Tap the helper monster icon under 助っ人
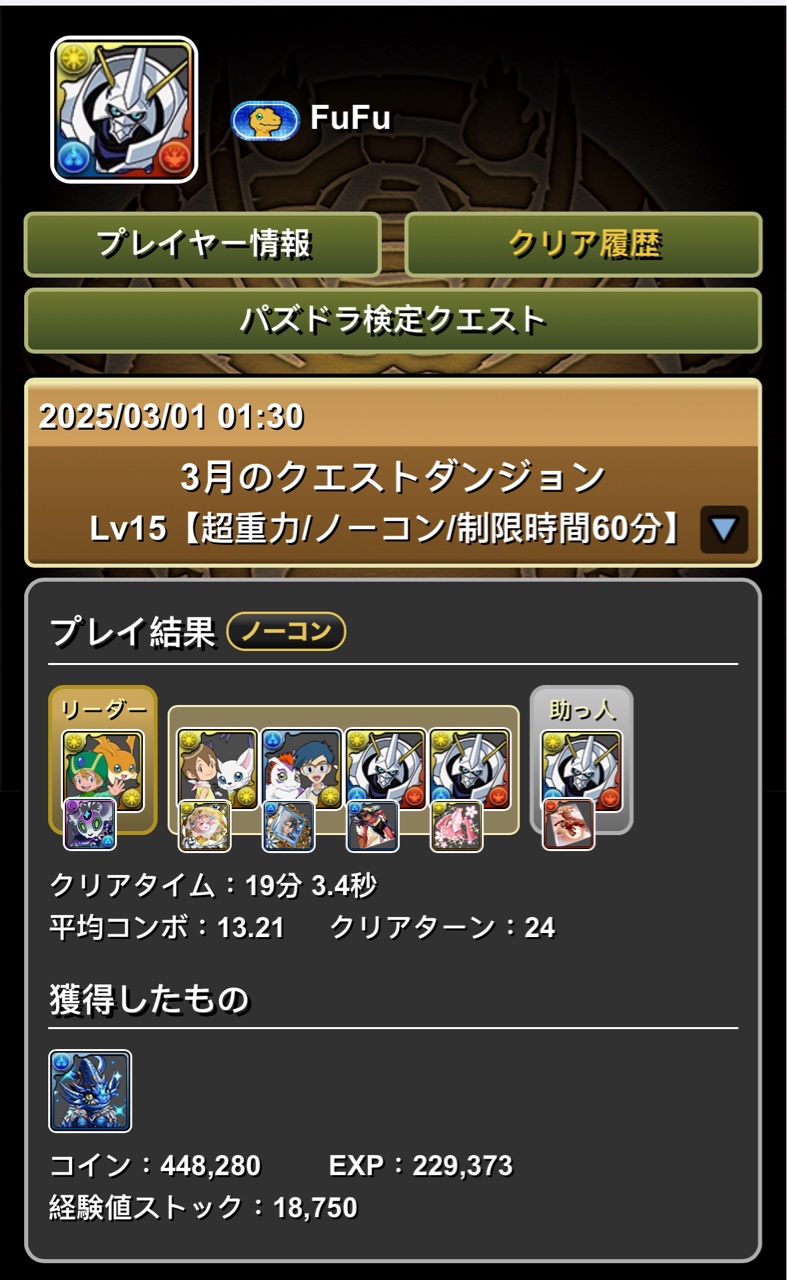The width and height of the screenshot is (787, 1280). tap(581, 771)
